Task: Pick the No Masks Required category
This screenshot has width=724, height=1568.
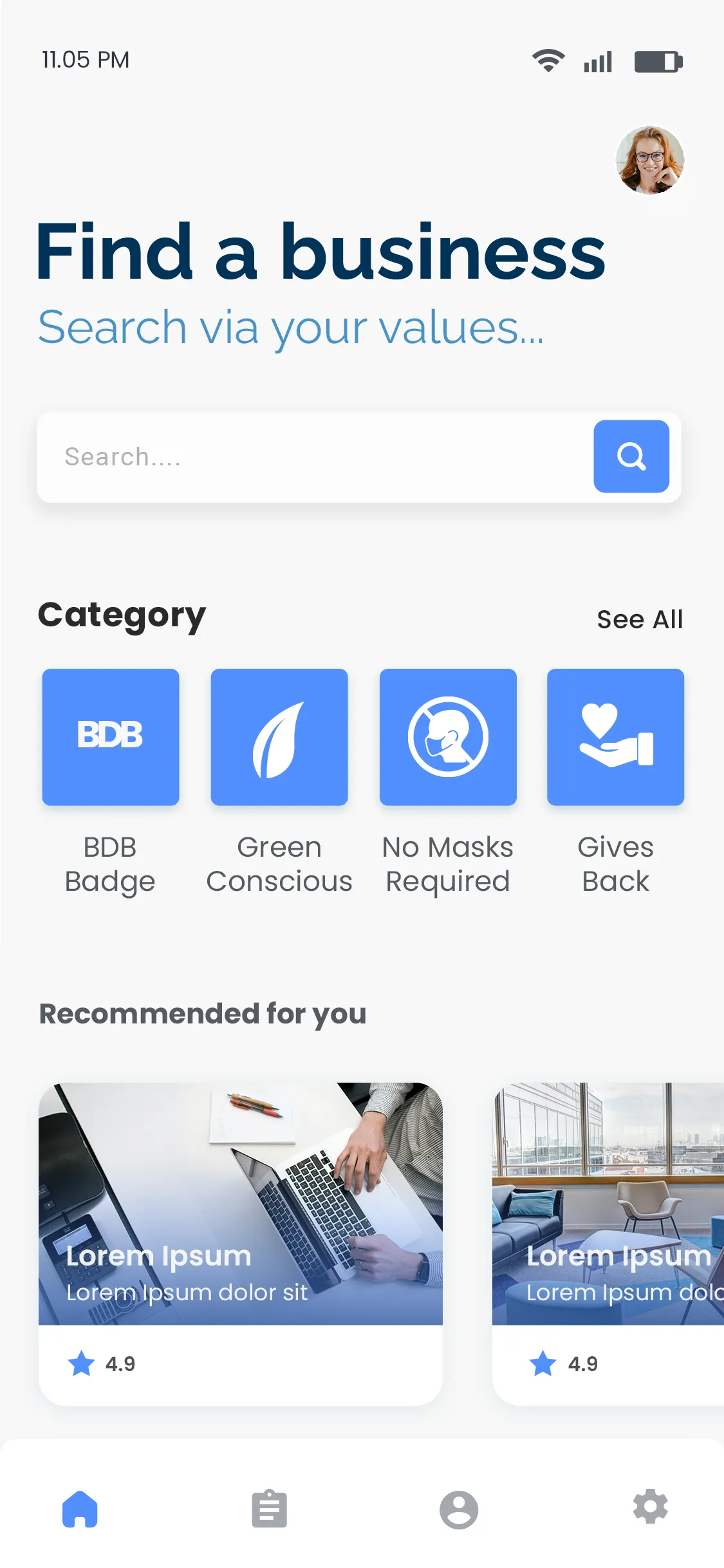Action: (x=448, y=737)
